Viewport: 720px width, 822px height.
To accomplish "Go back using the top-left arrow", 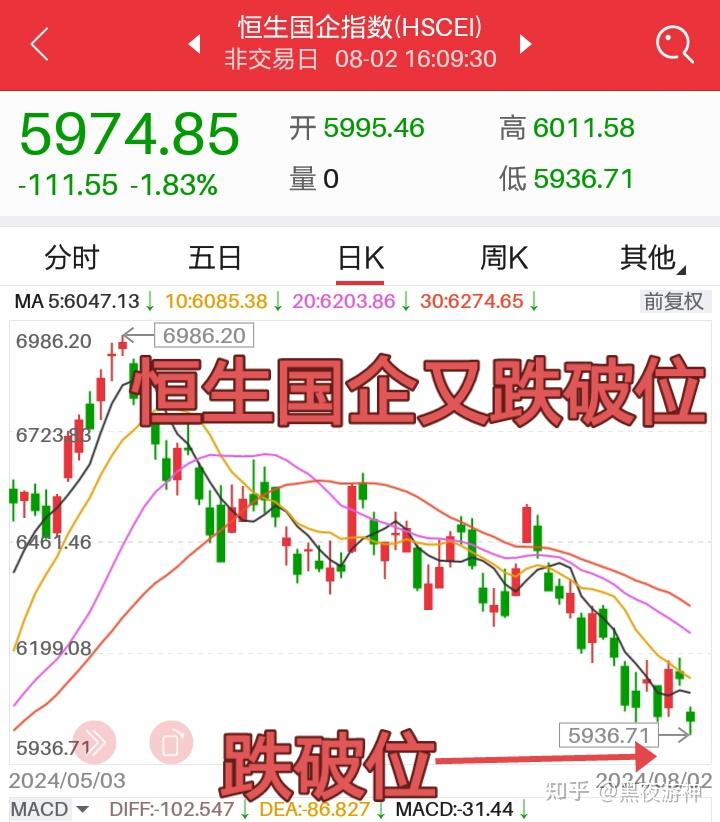I will (x=40, y=44).
